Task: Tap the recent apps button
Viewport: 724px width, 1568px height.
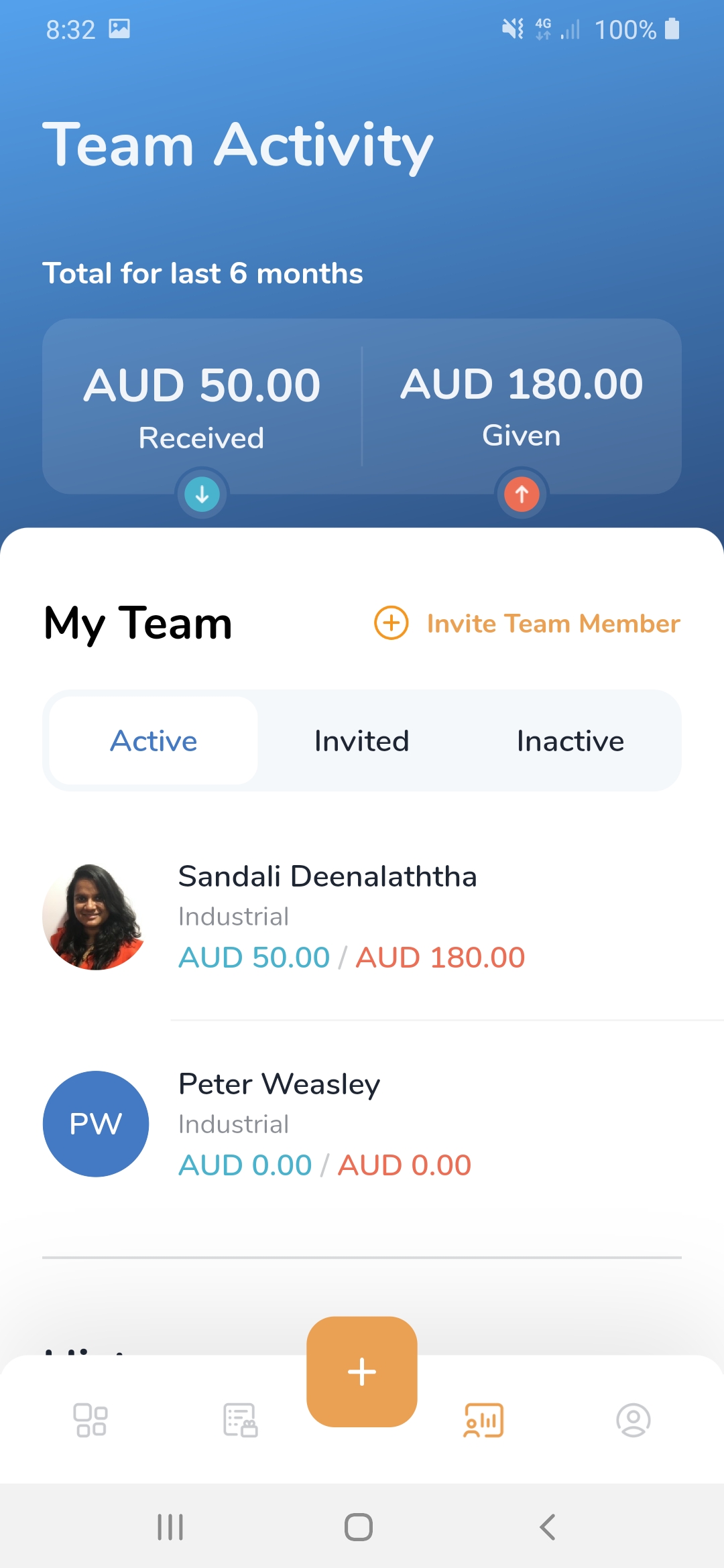Action: coord(171,1527)
